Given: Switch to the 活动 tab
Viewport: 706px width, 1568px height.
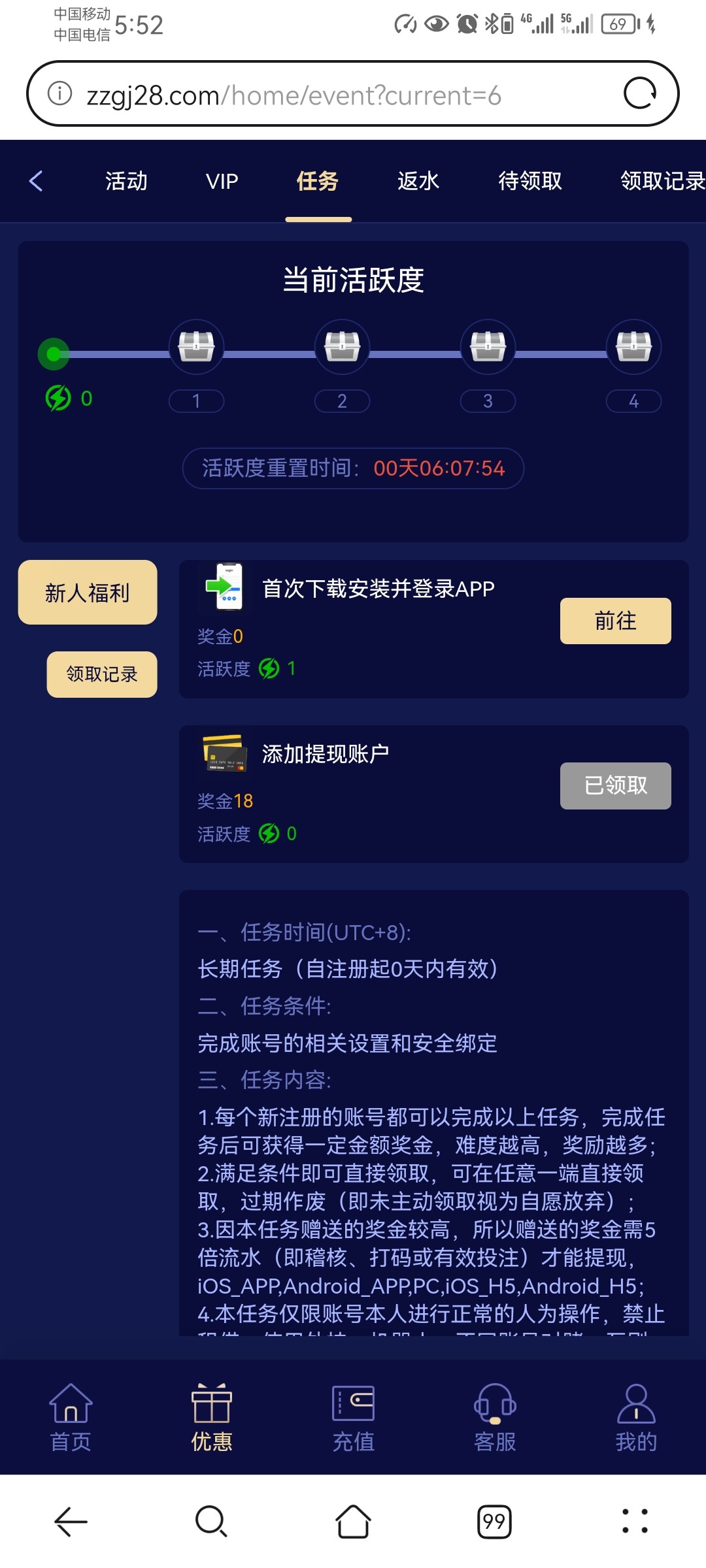Looking at the screenshot, I should tap(126, 181).
